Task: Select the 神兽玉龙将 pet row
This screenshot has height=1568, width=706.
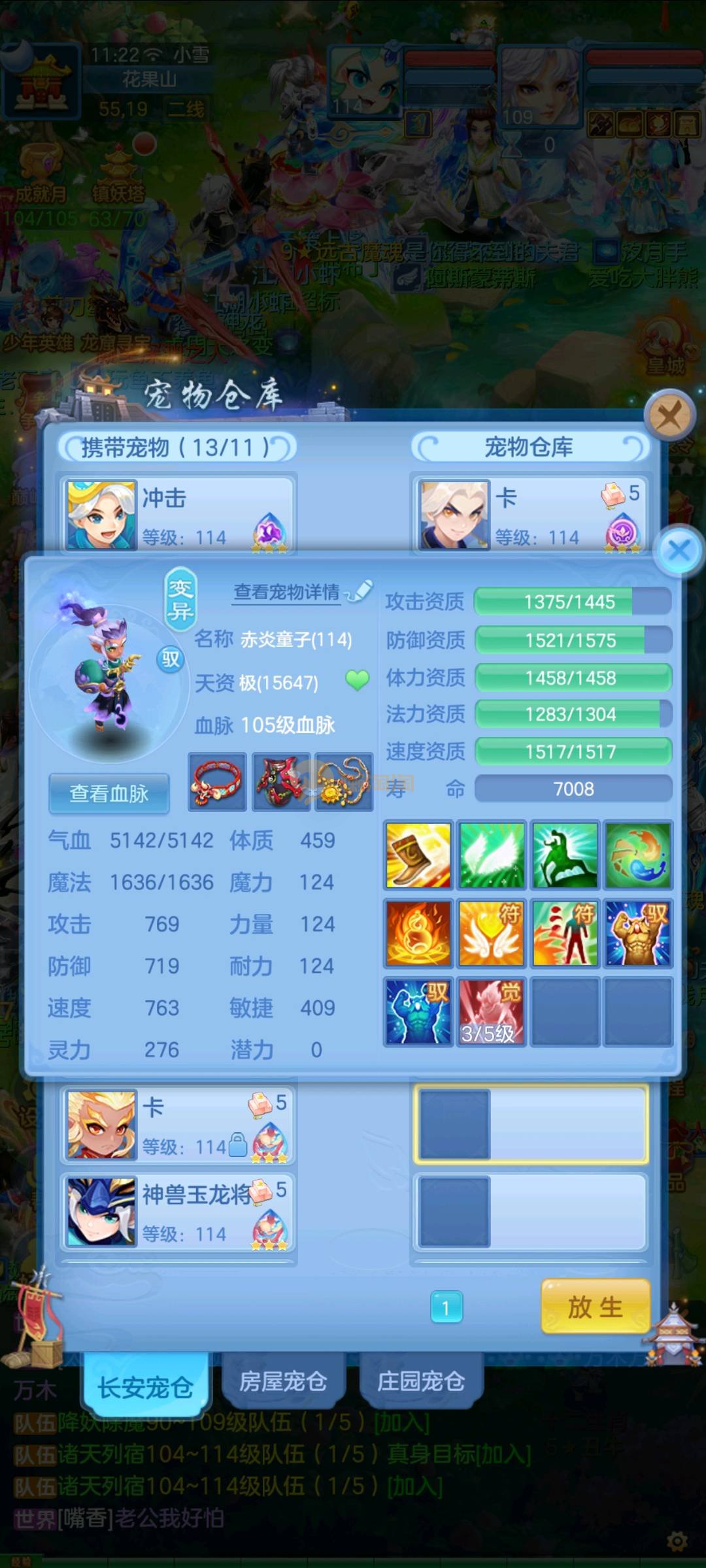Action: [178, 1212]
